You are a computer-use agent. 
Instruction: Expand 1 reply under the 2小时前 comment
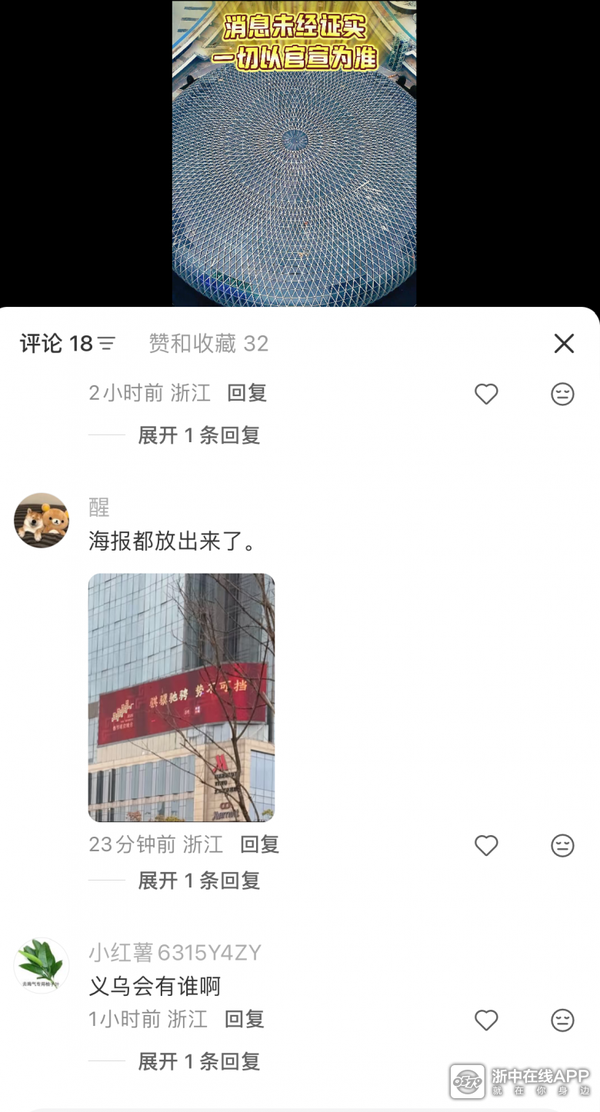(198, 435)
